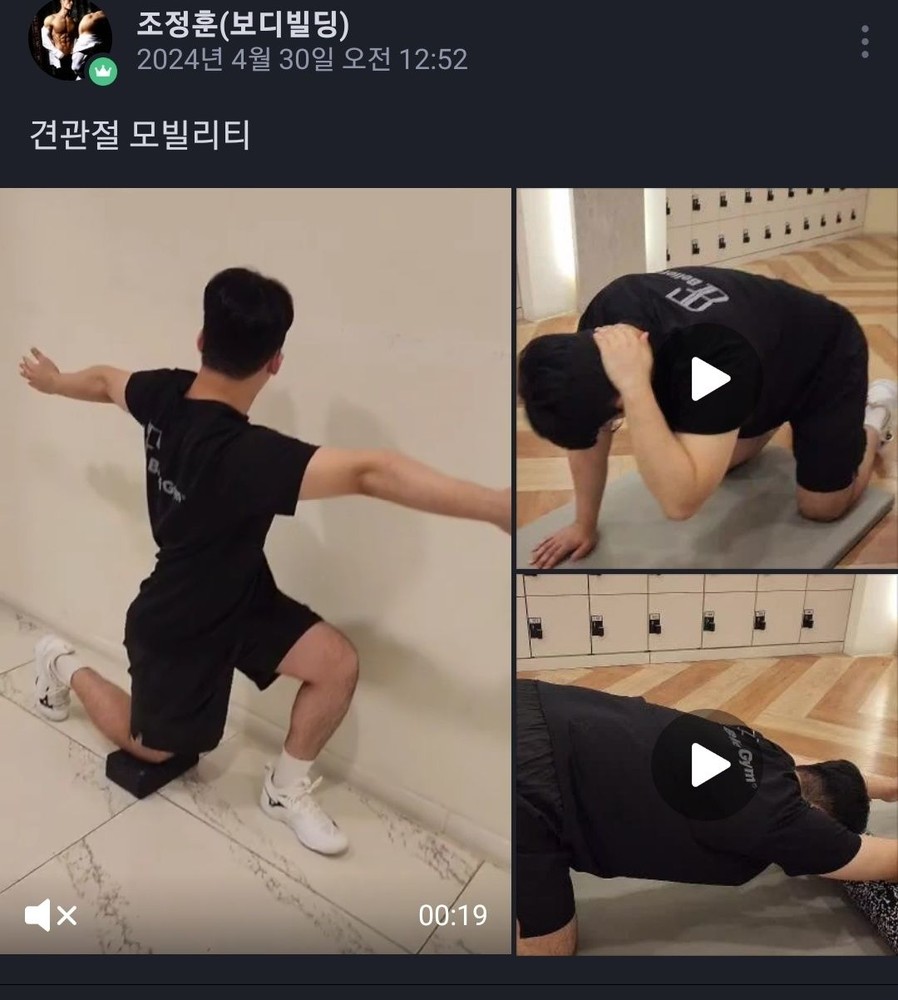Play the kneeling-on-mat rotation video
The image size is (898, 1000).
pyautogui.click(x=708, y=379)
